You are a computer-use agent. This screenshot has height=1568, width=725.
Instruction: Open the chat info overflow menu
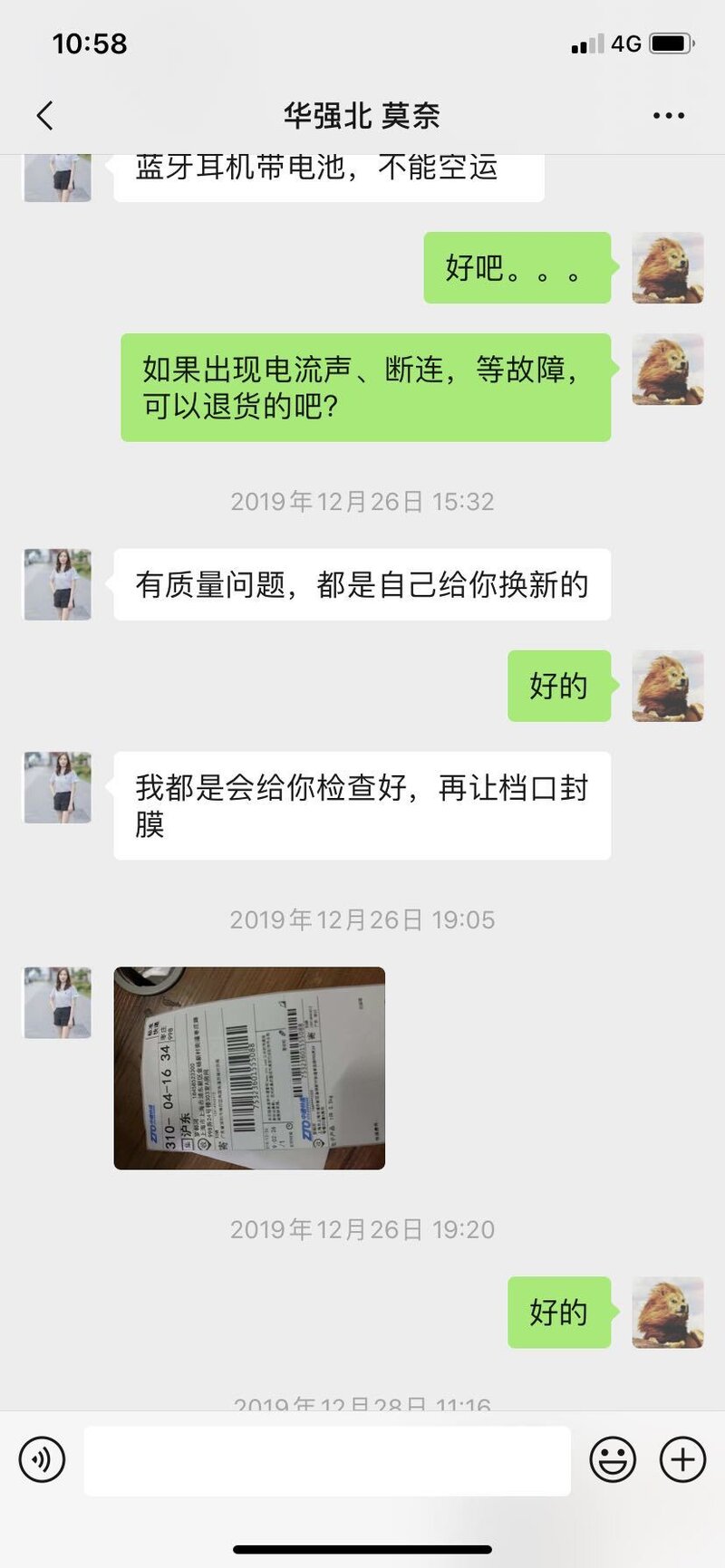pos(668,115)
